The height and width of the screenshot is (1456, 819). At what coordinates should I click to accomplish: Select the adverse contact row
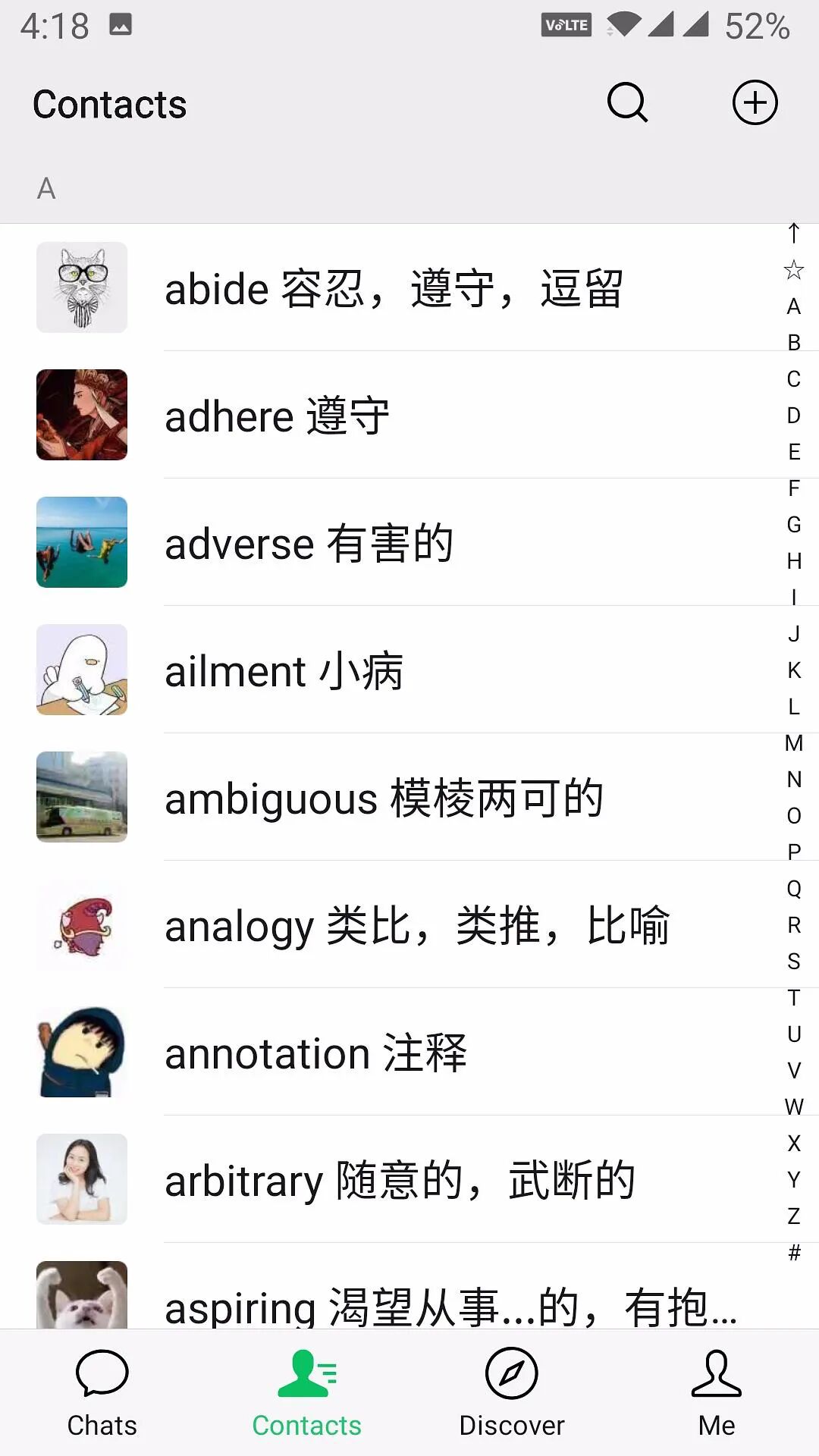394,543
